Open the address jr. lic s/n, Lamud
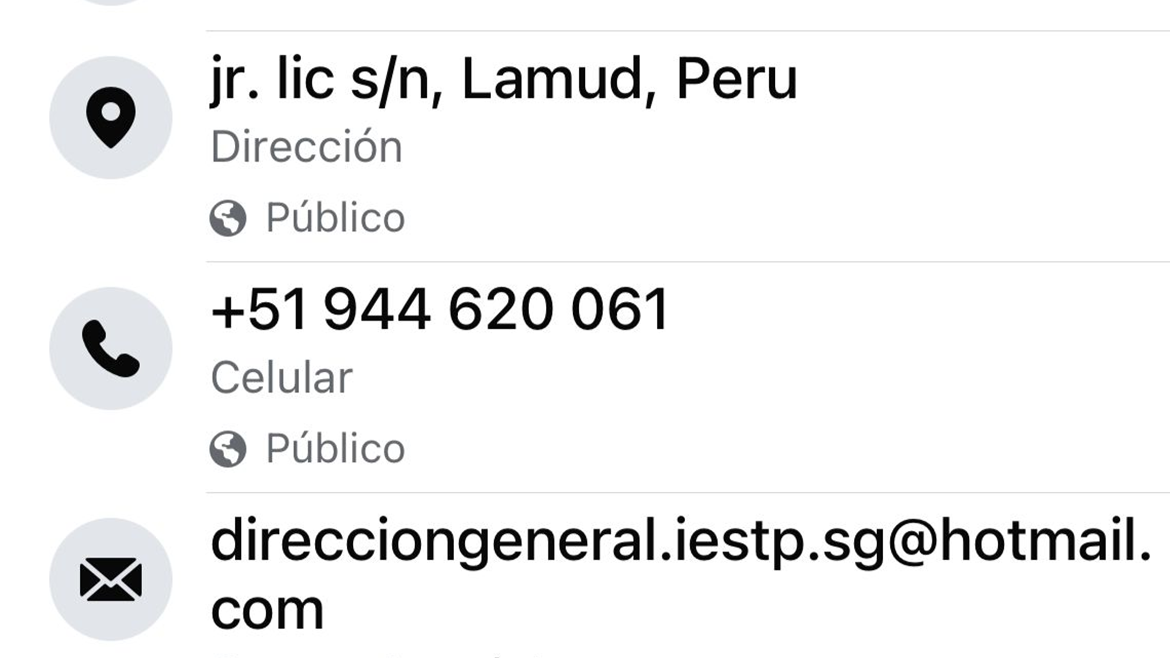This screenshot has height=658, width=1170. point(503,81)
